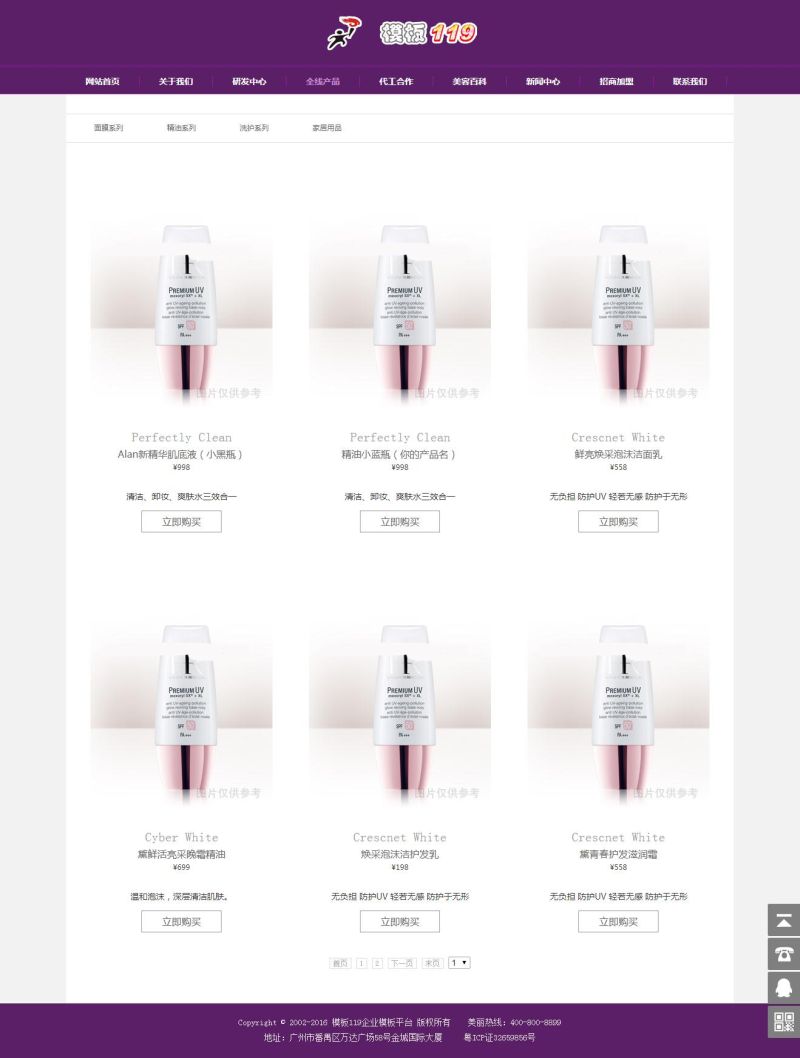Open the 联系我们 contact page
The image size is (800, 1058).
[689, 81]
